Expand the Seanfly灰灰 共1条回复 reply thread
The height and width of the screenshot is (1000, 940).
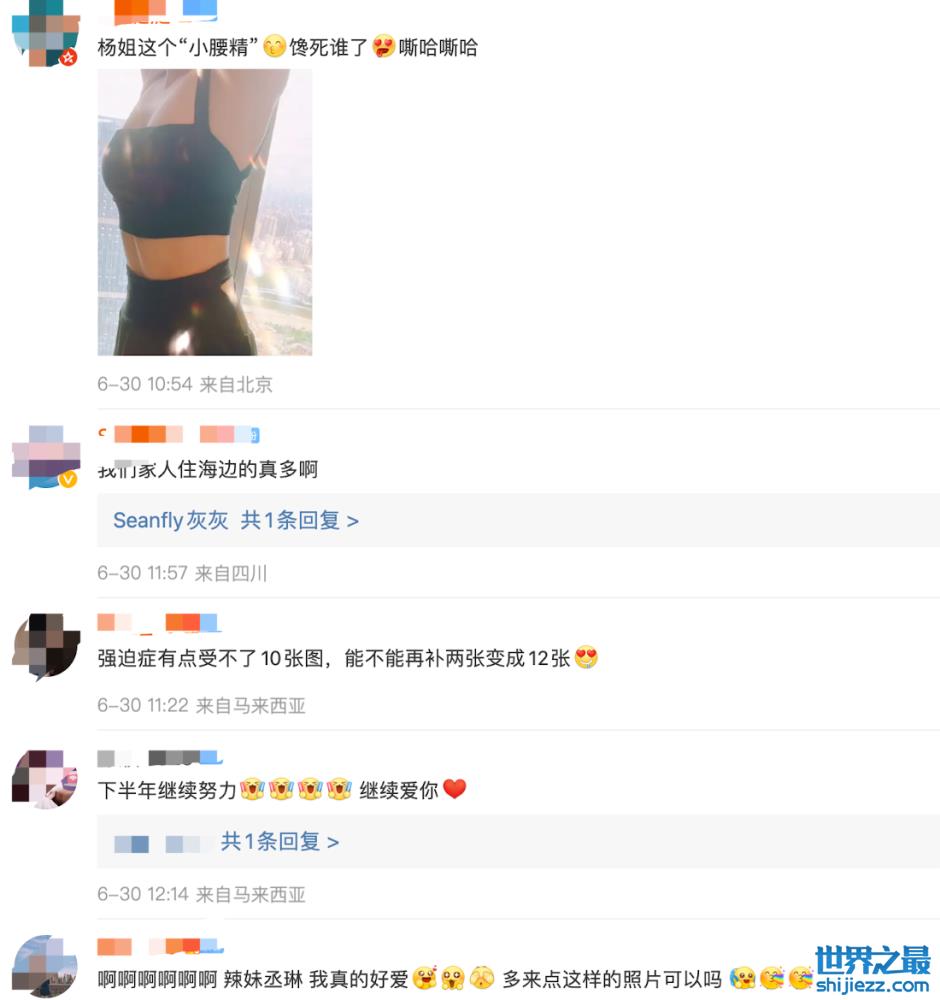pos(298,521)
